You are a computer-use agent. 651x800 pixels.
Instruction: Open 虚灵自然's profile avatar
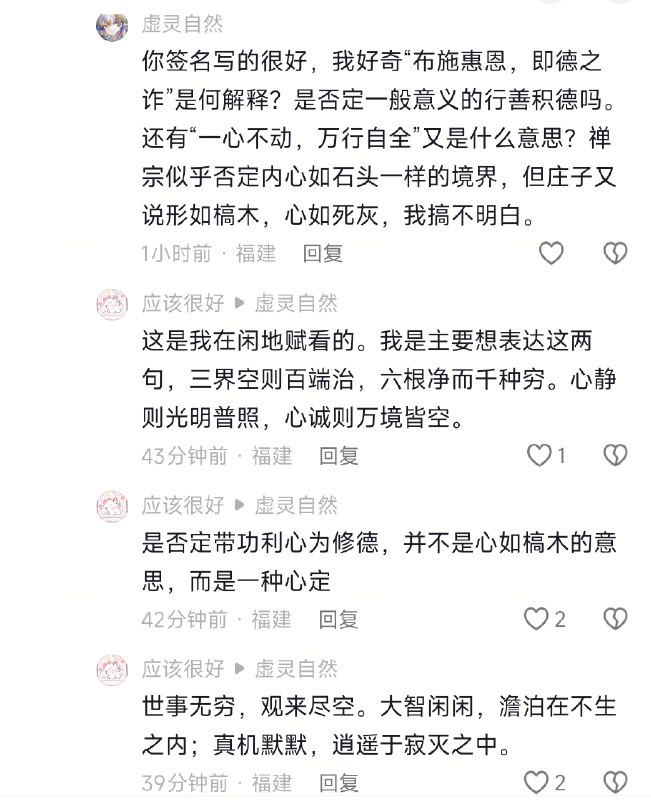pyautogui.click(x=111, y=25)
